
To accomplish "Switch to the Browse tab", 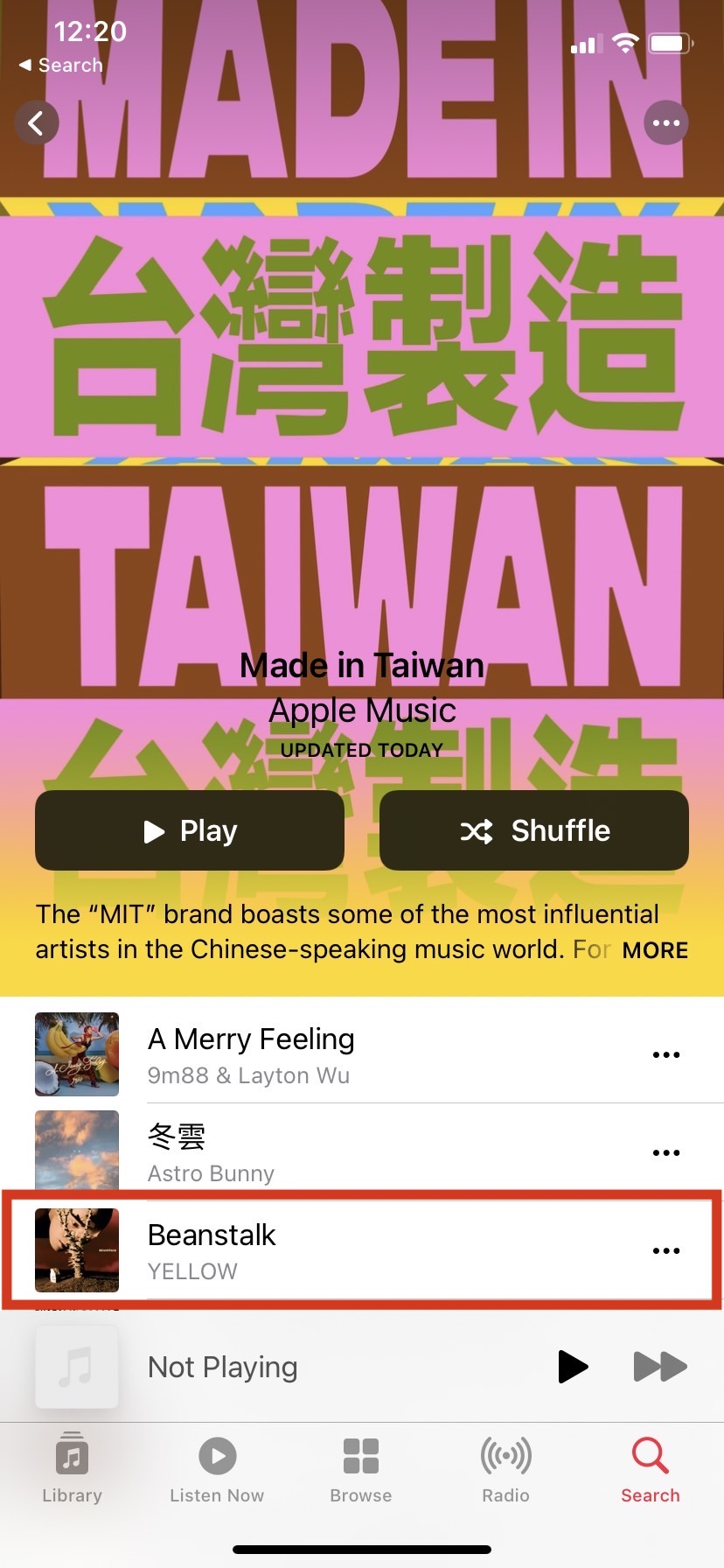I will 361,1470.
